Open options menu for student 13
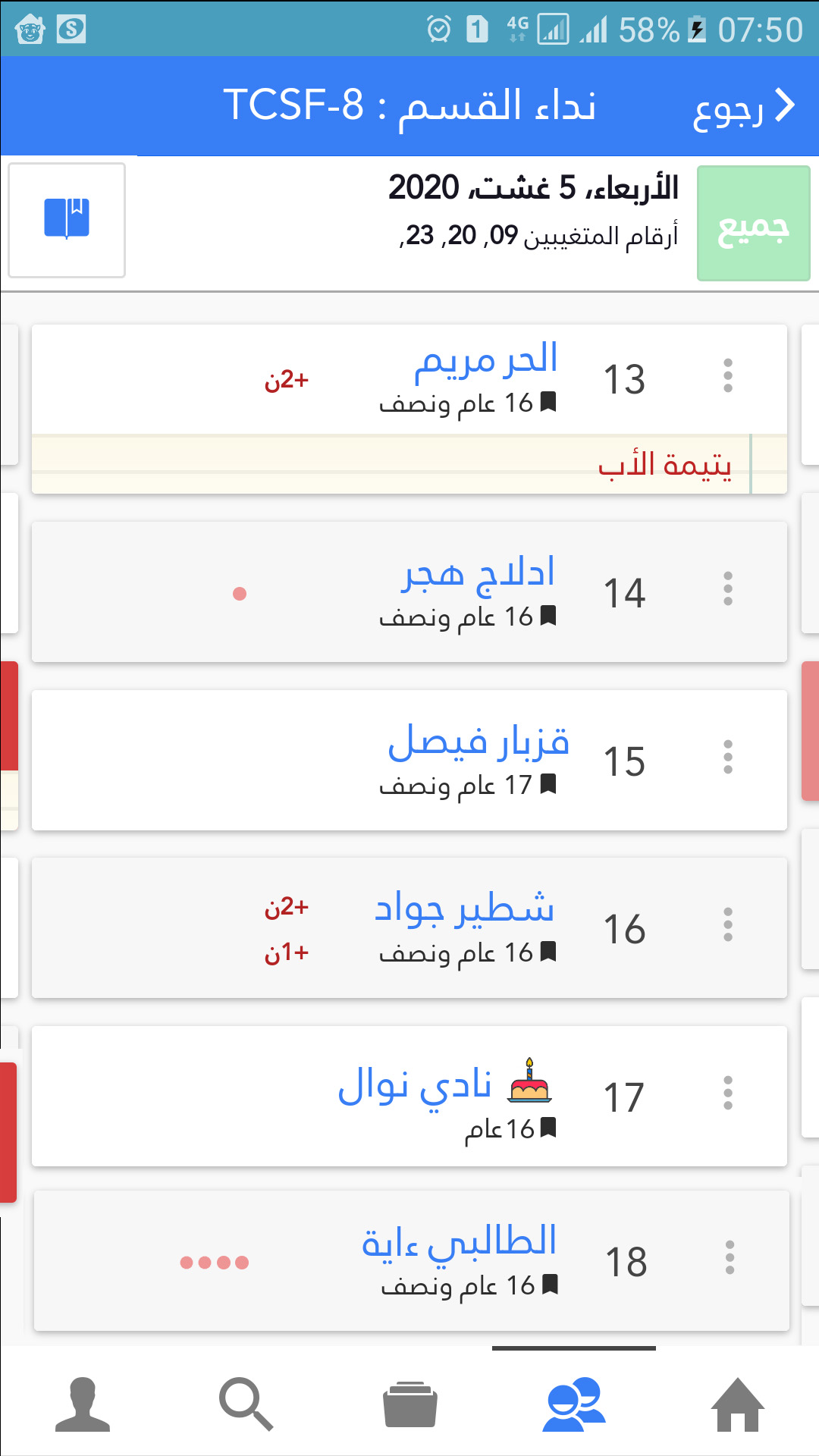 (x=728, y=376)
